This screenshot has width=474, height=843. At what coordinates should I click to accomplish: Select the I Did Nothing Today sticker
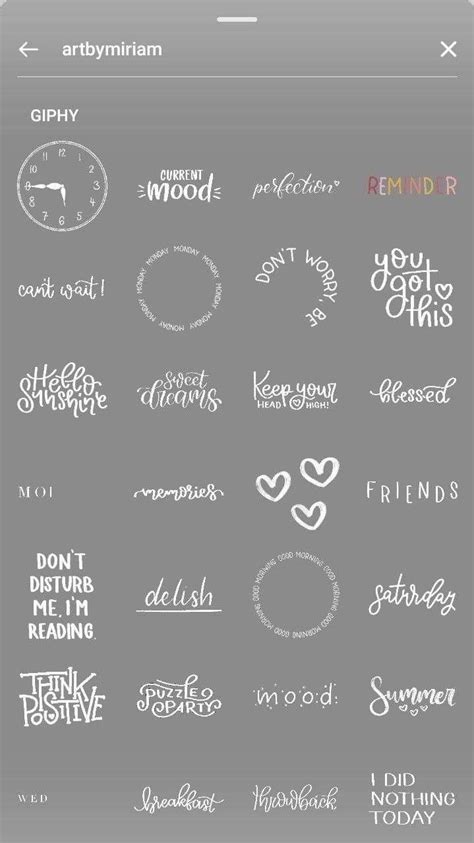click(x=412, y=798)
